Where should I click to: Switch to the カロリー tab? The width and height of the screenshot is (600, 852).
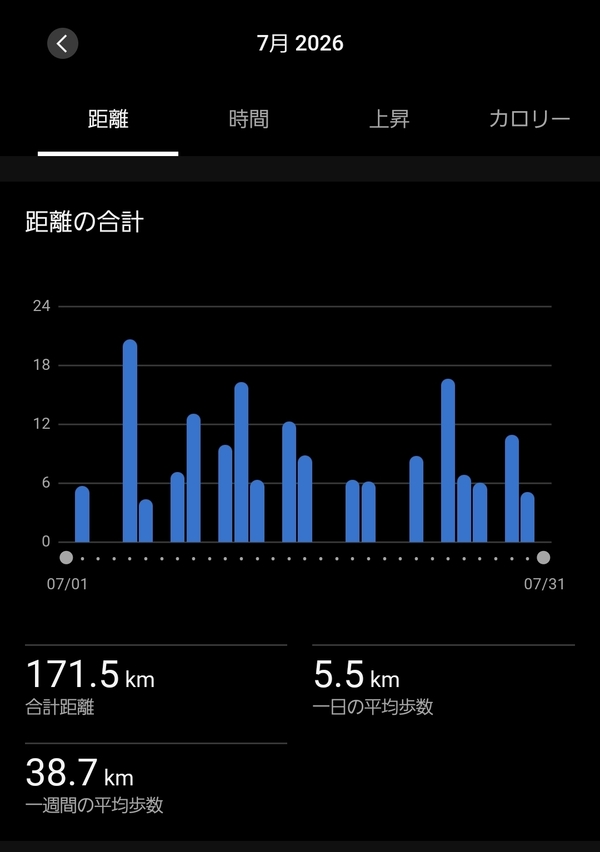(x=529, y=119)
